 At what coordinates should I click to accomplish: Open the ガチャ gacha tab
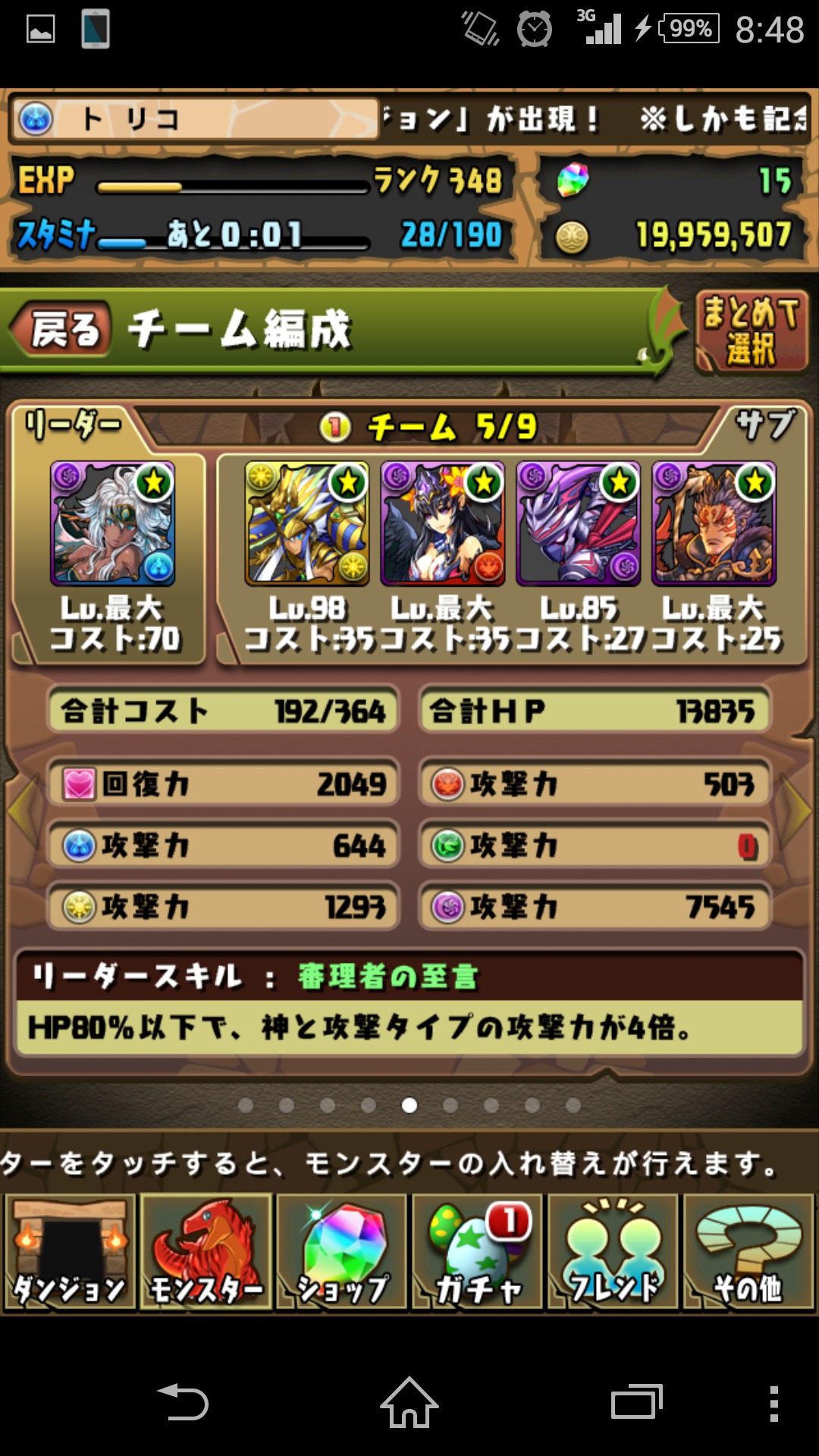coord(477,1251)
